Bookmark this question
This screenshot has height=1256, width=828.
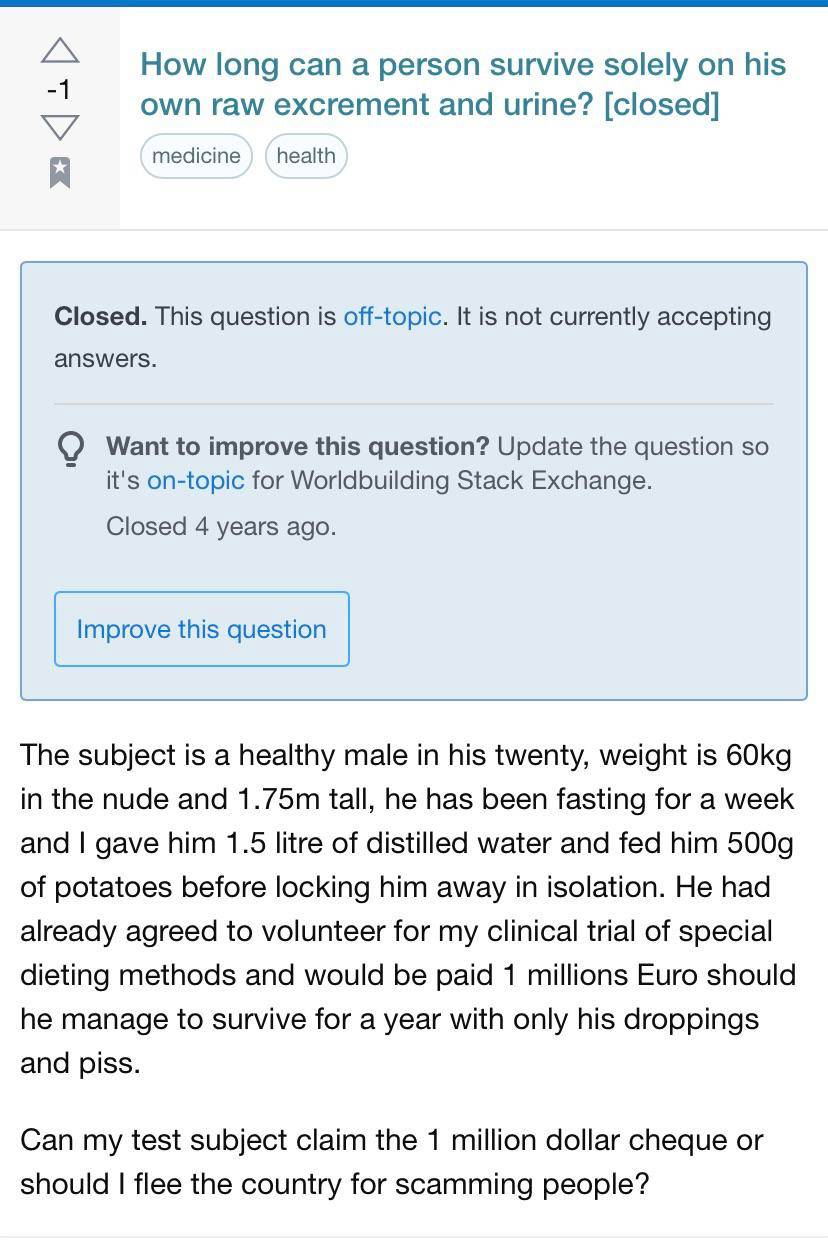tap(60, 172)
